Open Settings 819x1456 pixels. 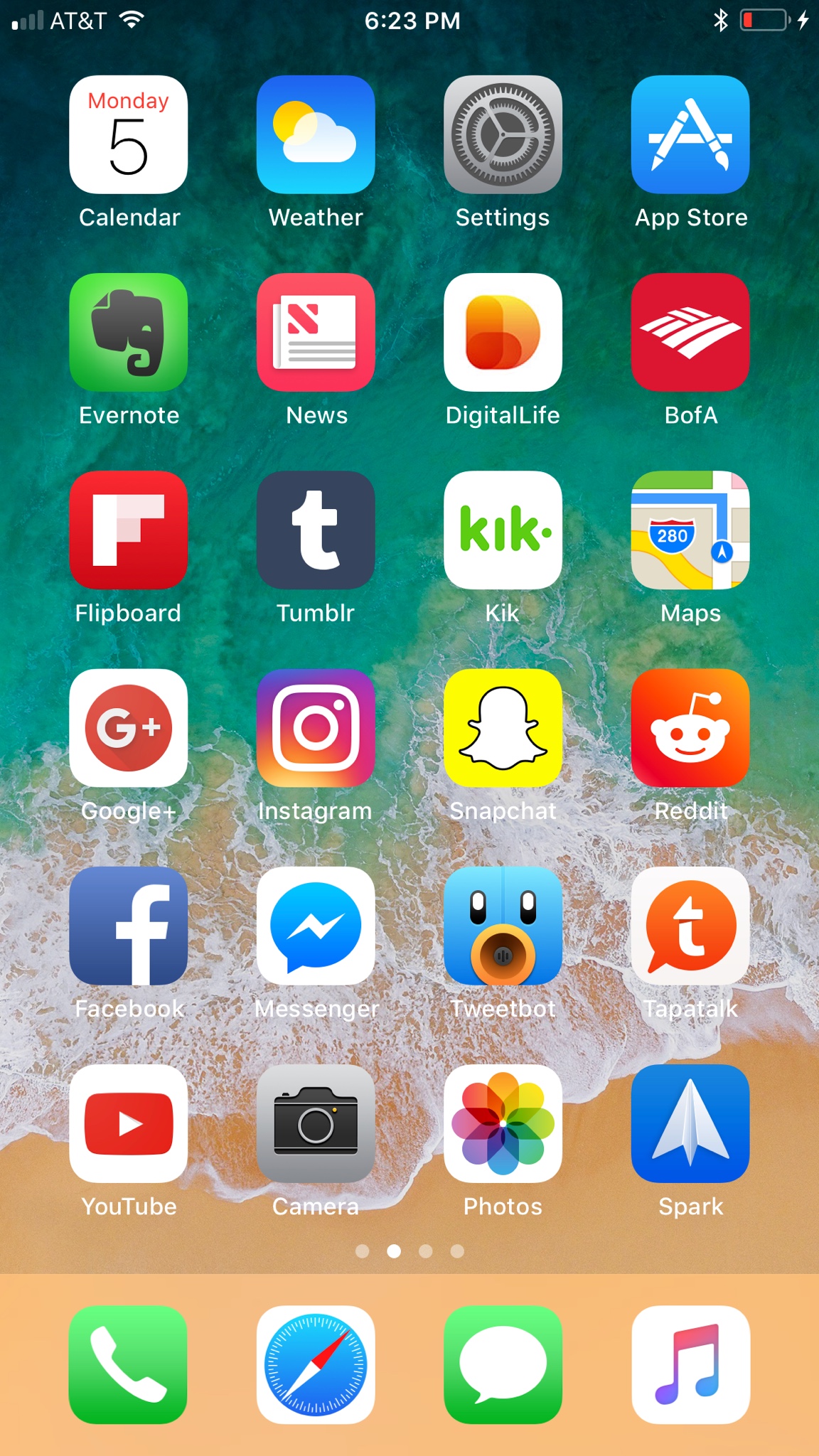(503, 135)
